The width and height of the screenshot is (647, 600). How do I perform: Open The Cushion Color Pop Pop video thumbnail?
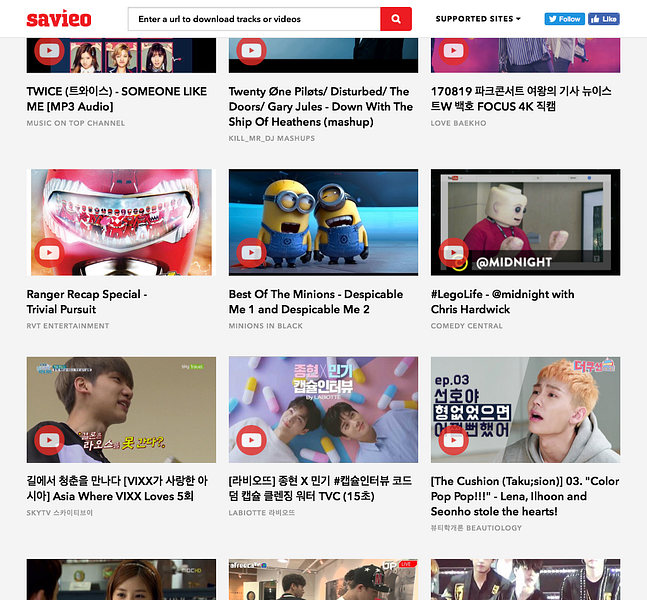pyautogui.click(x=525, y=410)
